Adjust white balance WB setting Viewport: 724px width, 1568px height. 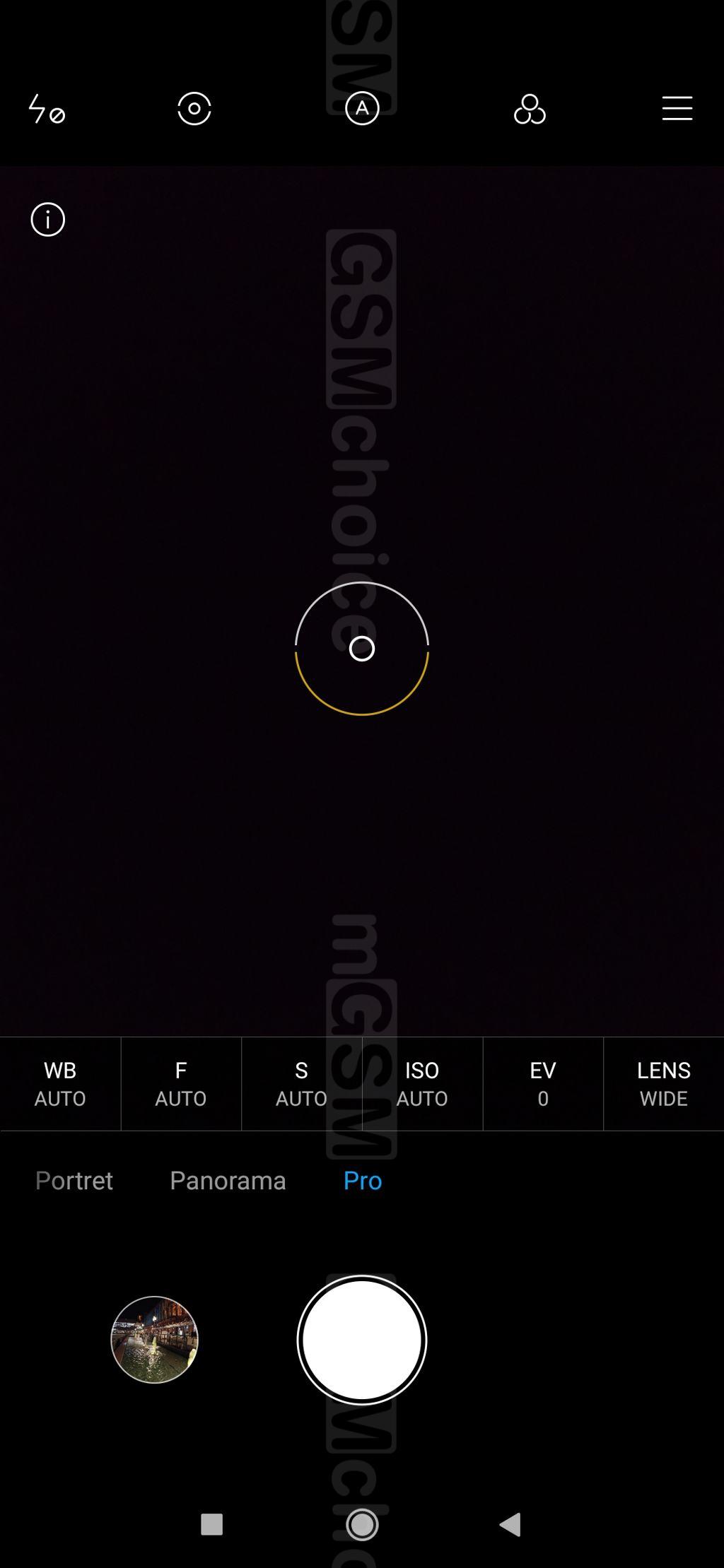pyautogui.click(x=60, y=1083)
